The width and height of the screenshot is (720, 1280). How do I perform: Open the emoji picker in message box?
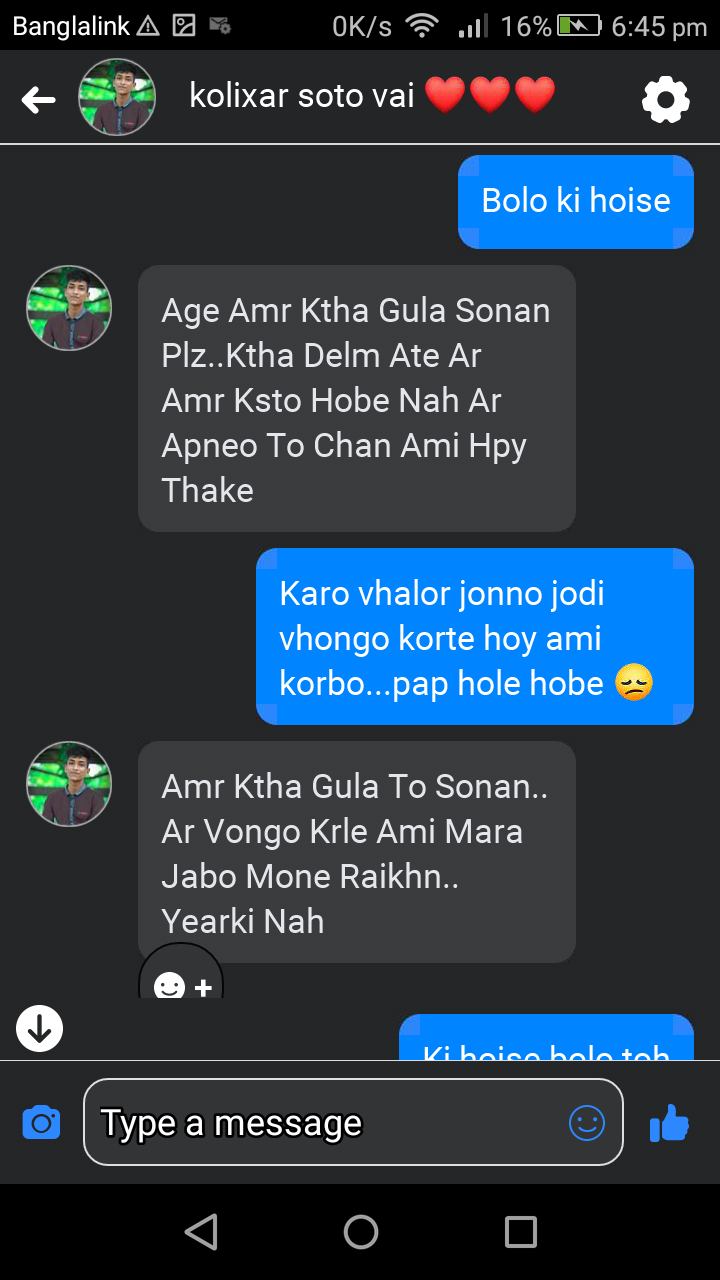tap(587, 1122)
